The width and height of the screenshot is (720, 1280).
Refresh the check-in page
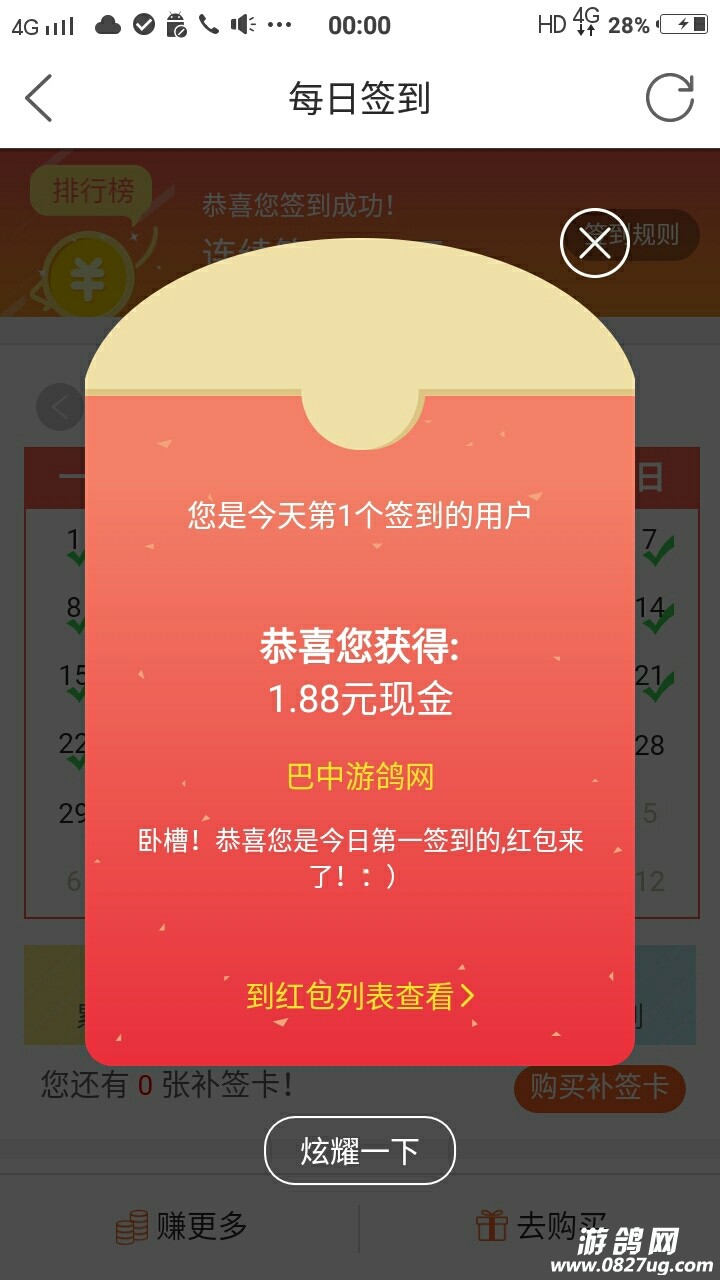click(x=669, y=98)
